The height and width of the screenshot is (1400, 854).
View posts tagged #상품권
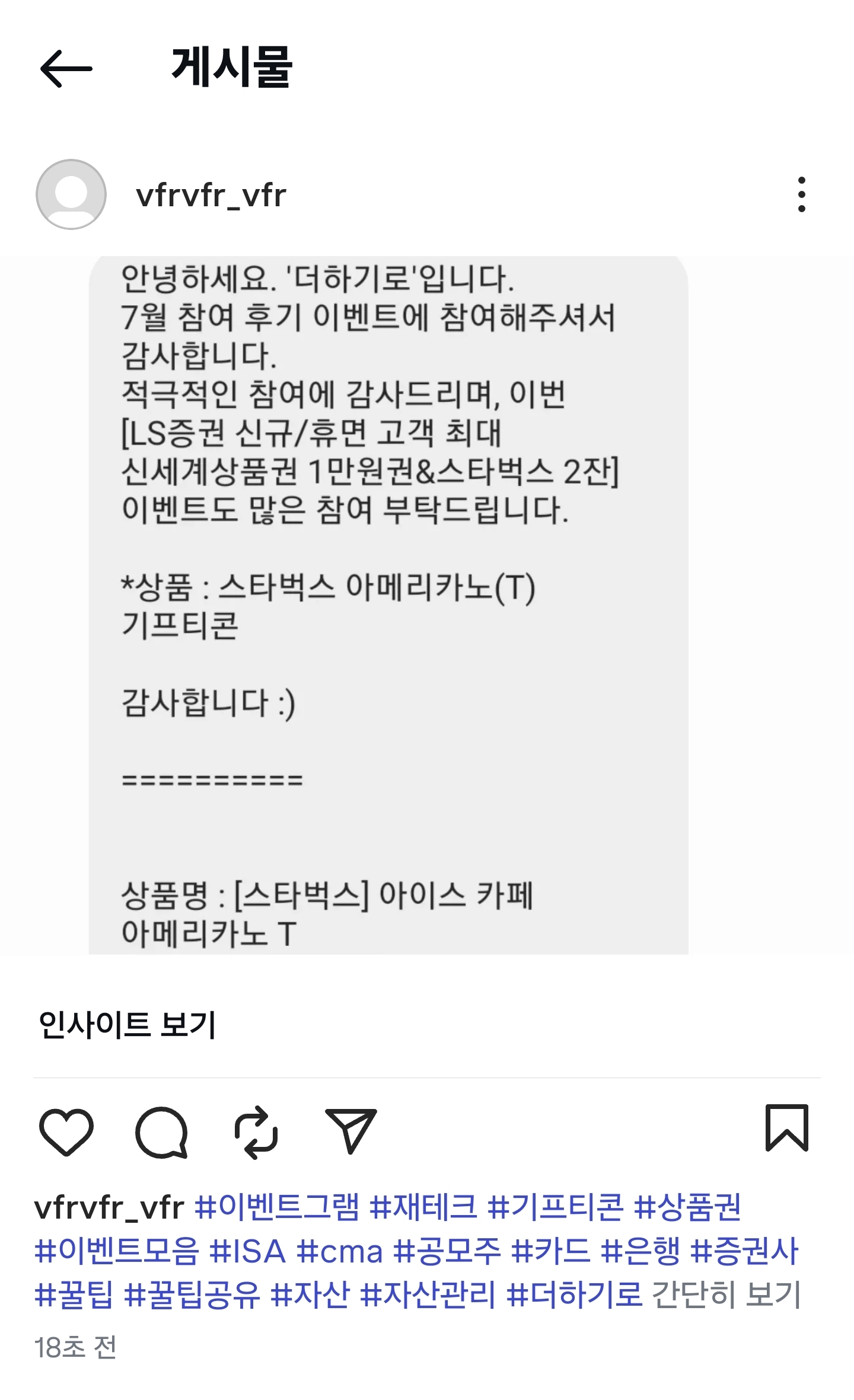687,1207
